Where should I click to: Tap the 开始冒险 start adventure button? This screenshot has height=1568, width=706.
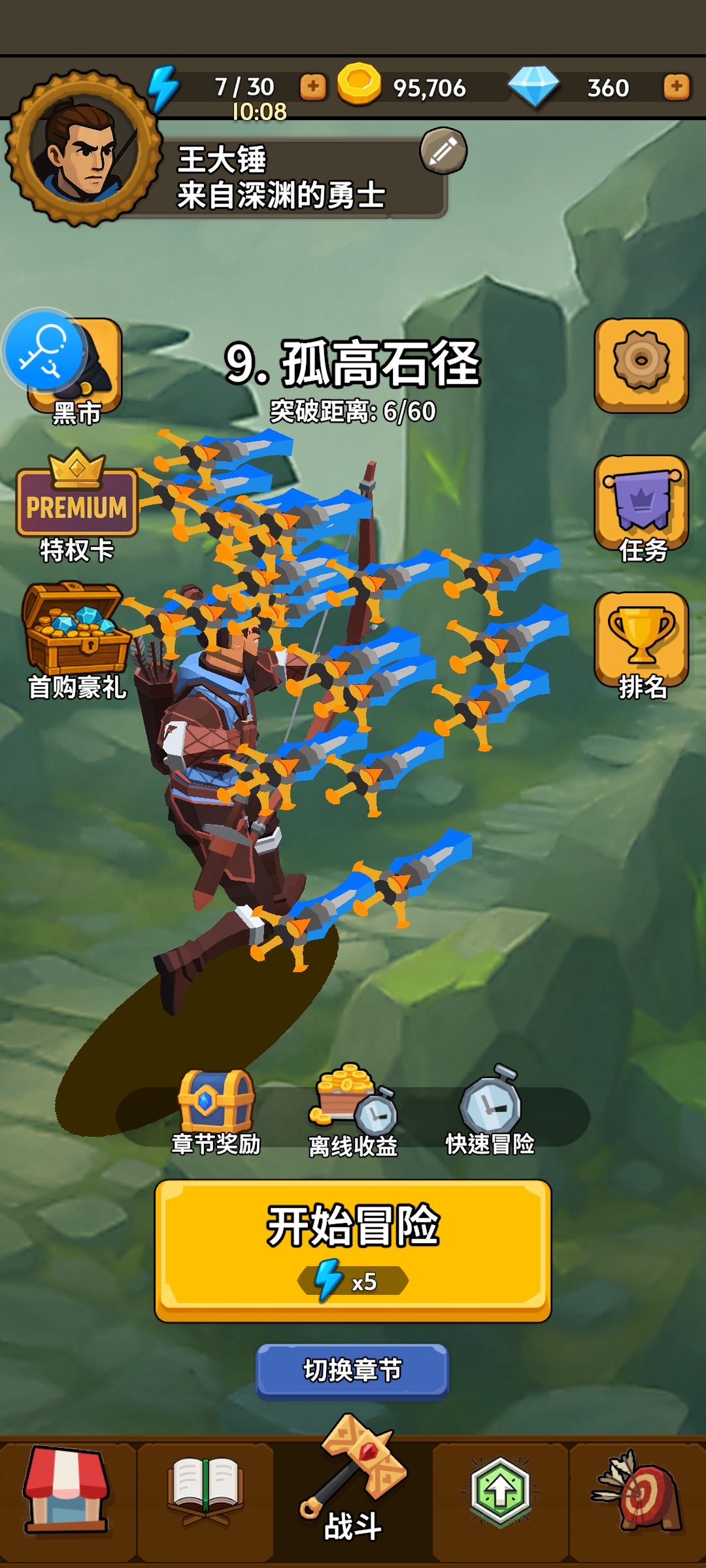point(353,1249)
